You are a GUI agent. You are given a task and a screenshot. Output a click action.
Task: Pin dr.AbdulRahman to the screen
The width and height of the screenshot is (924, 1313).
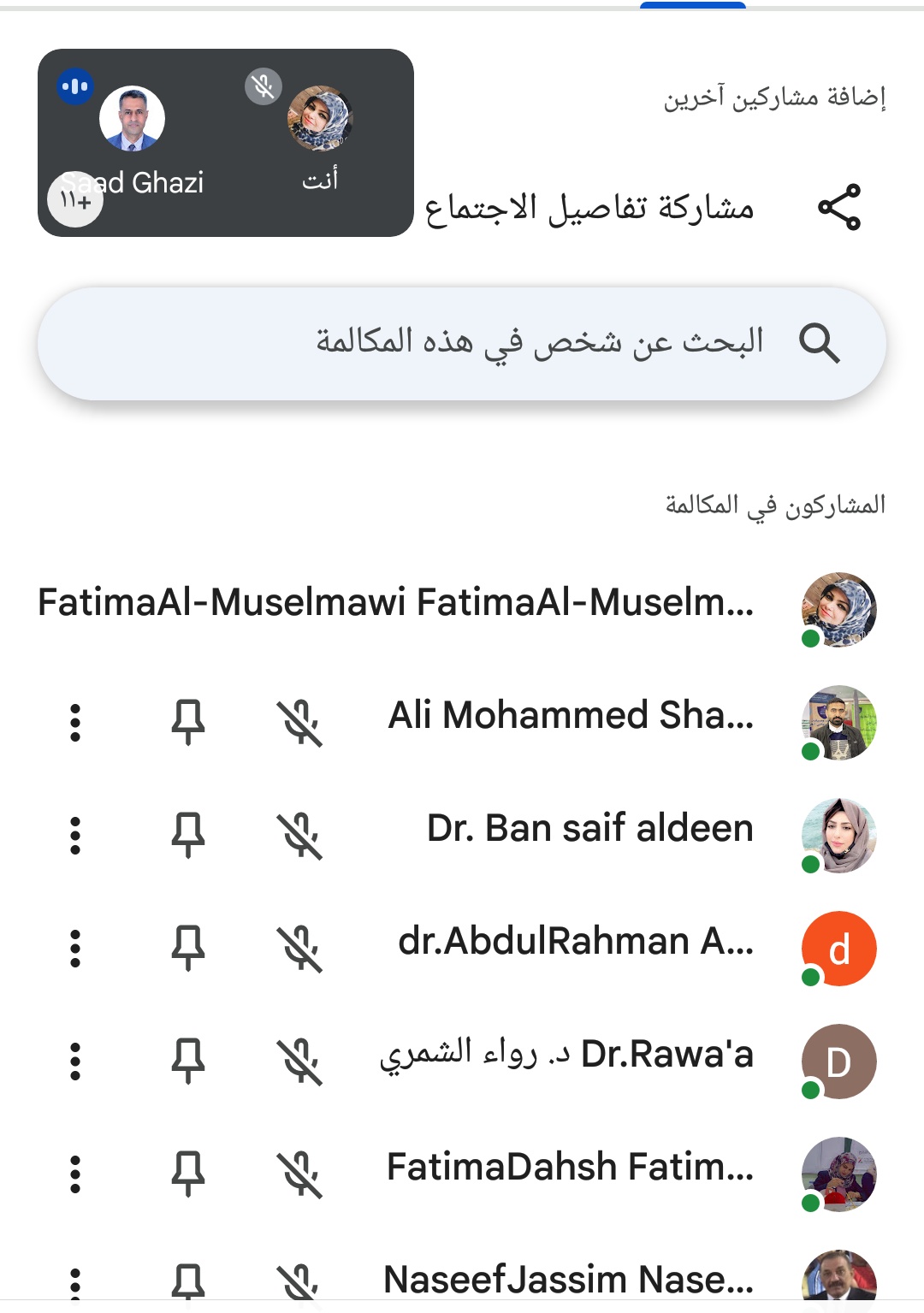pos(188,949)
